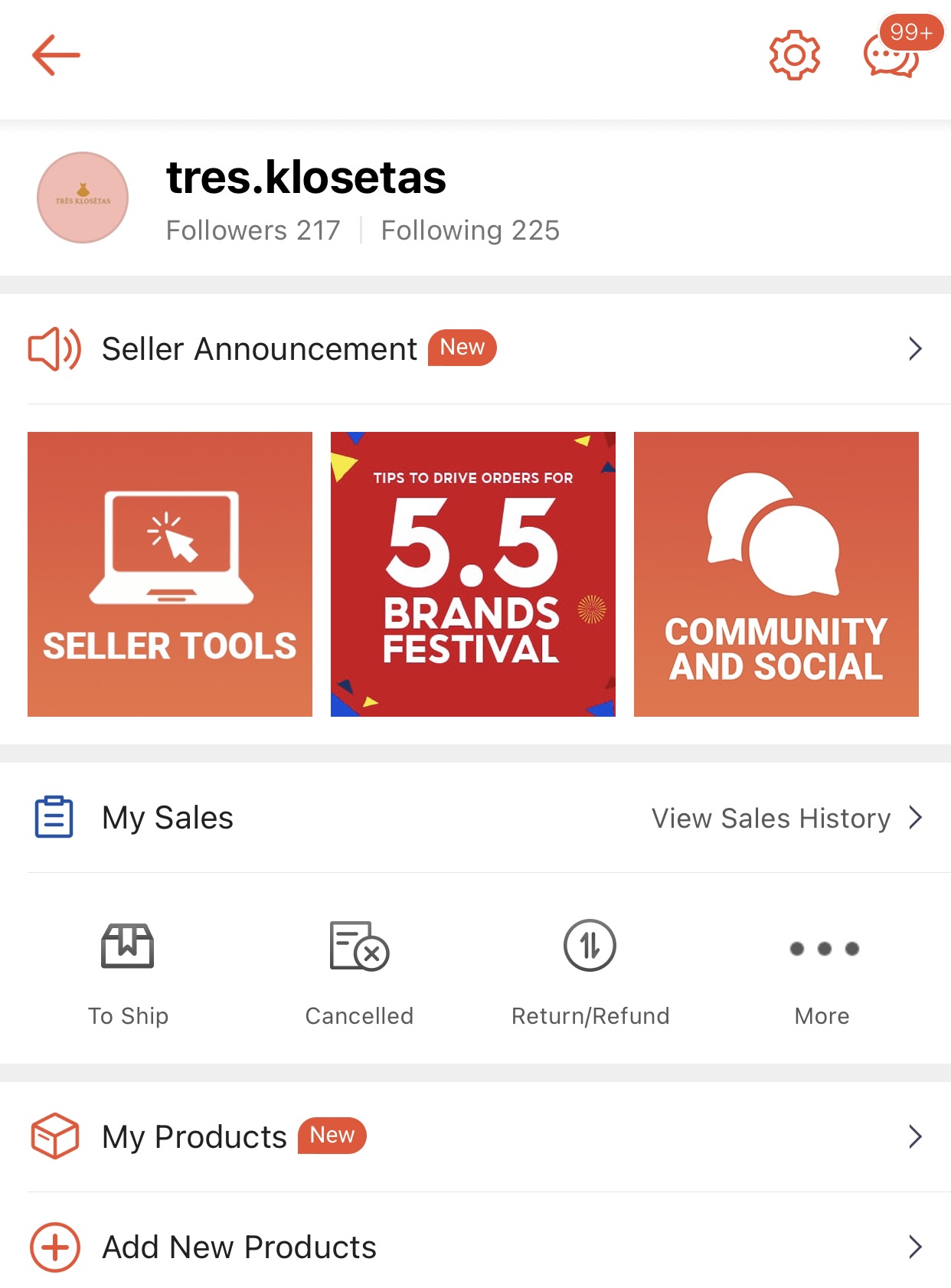Open To Ship orders
This screenshot has height=1288, width=951.
128,971
